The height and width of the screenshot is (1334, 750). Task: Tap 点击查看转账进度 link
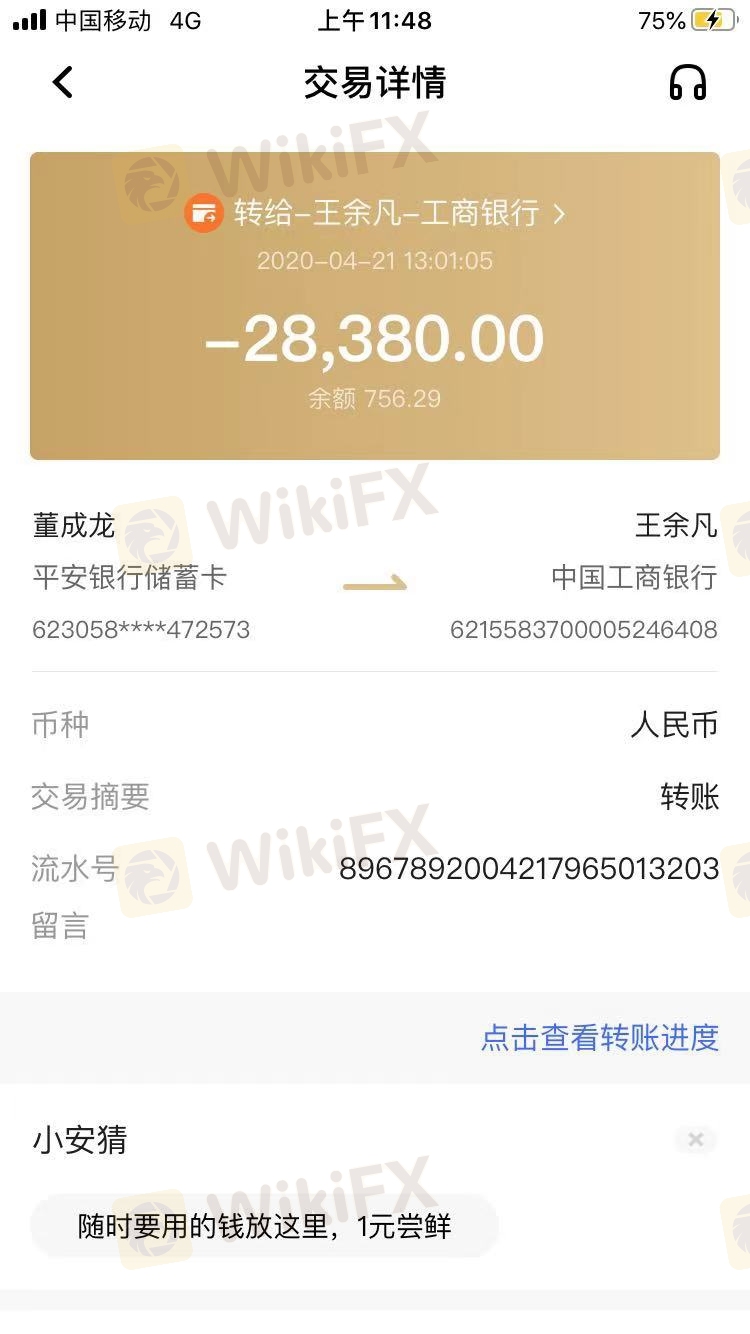click(600, 1038)
